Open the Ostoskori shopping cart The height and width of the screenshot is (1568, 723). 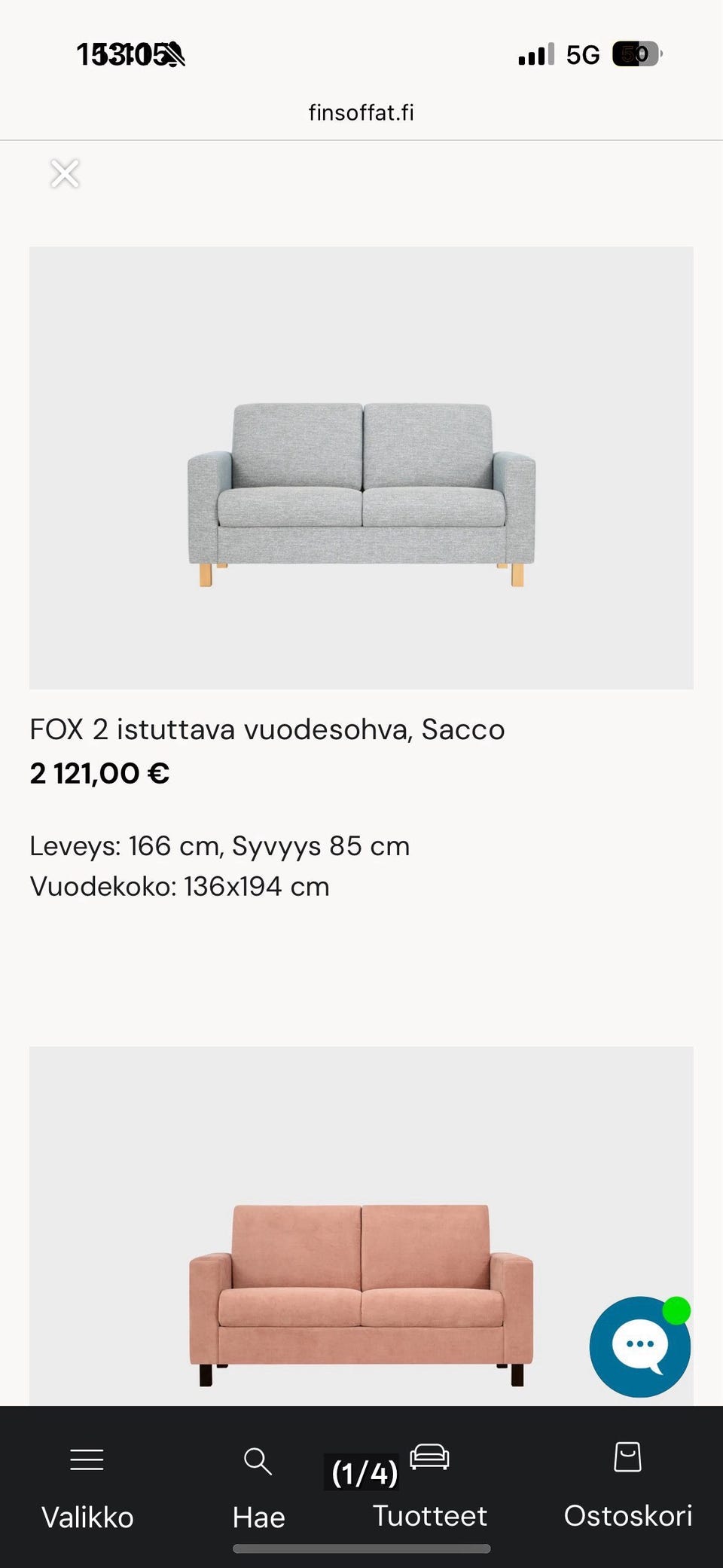coord(627,1488)
